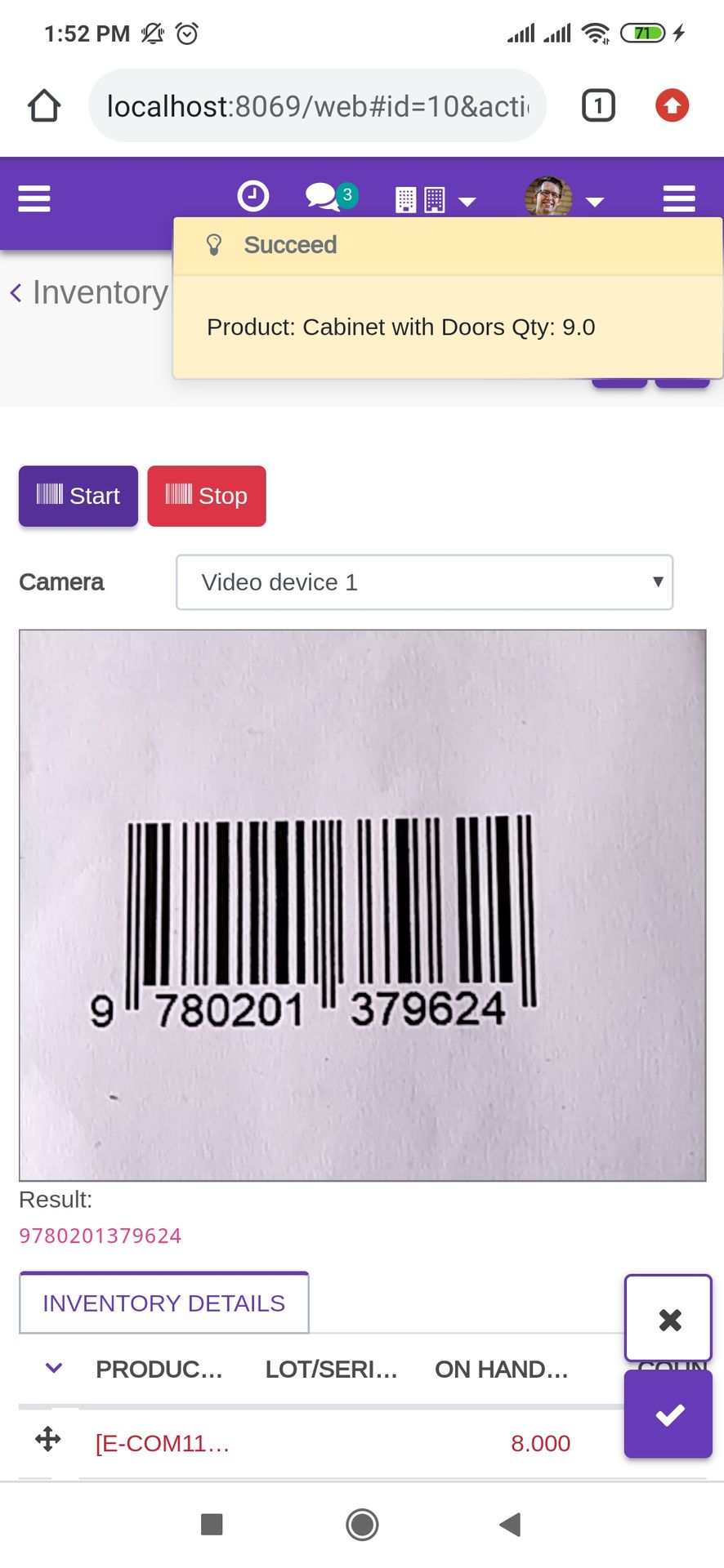The height and width of the screenshot is (1568, 724).
Task: Edit the localhost URL address bar
Action: (317, 105)
